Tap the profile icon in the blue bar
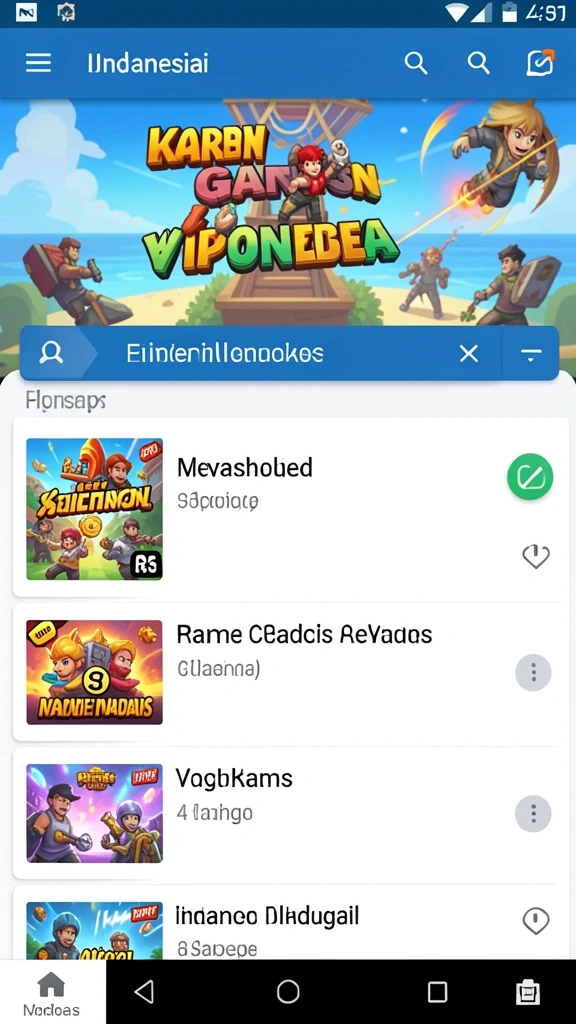This screenshot has width=576, height=1024. click(51, 353)
